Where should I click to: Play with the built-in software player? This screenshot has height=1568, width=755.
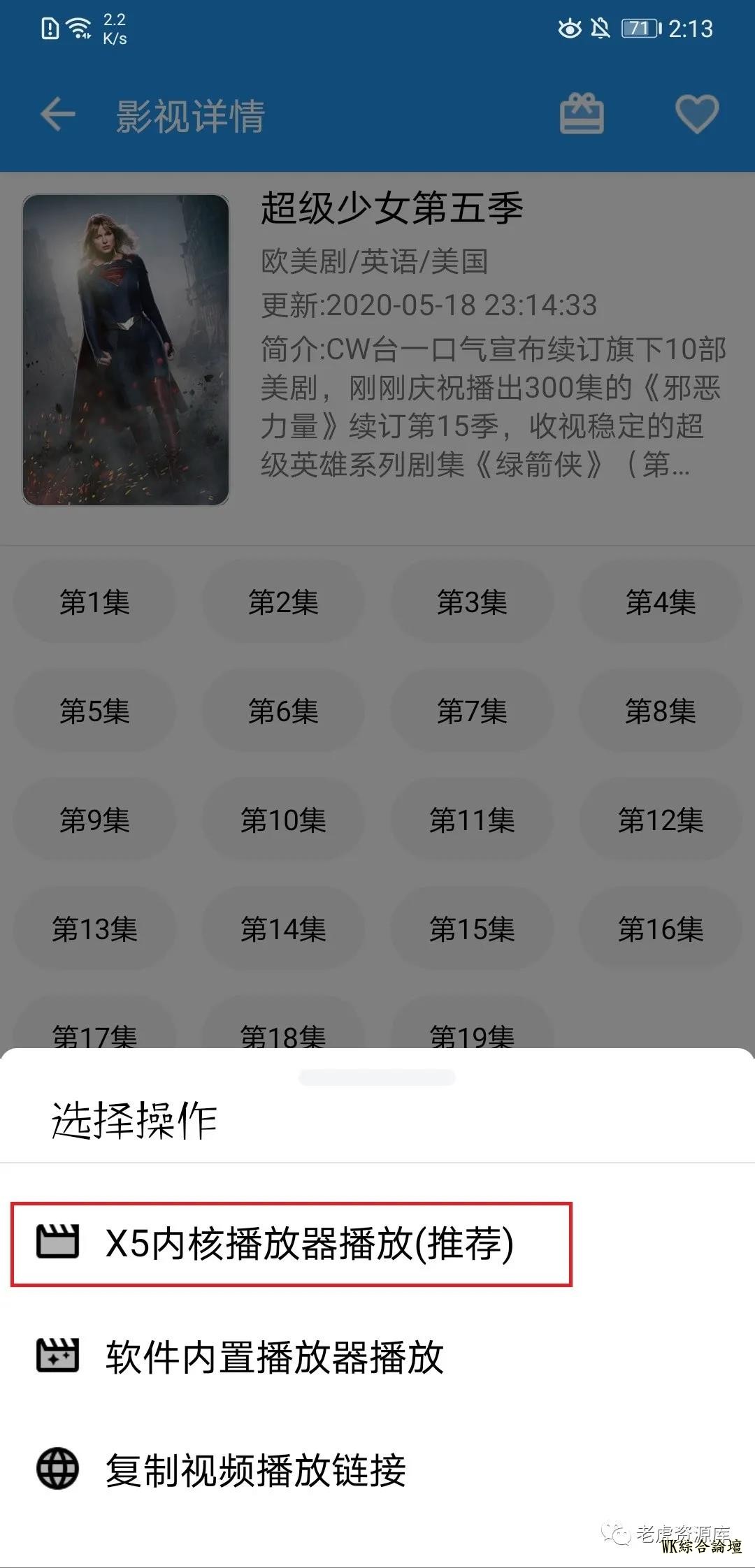point(274,1357)
